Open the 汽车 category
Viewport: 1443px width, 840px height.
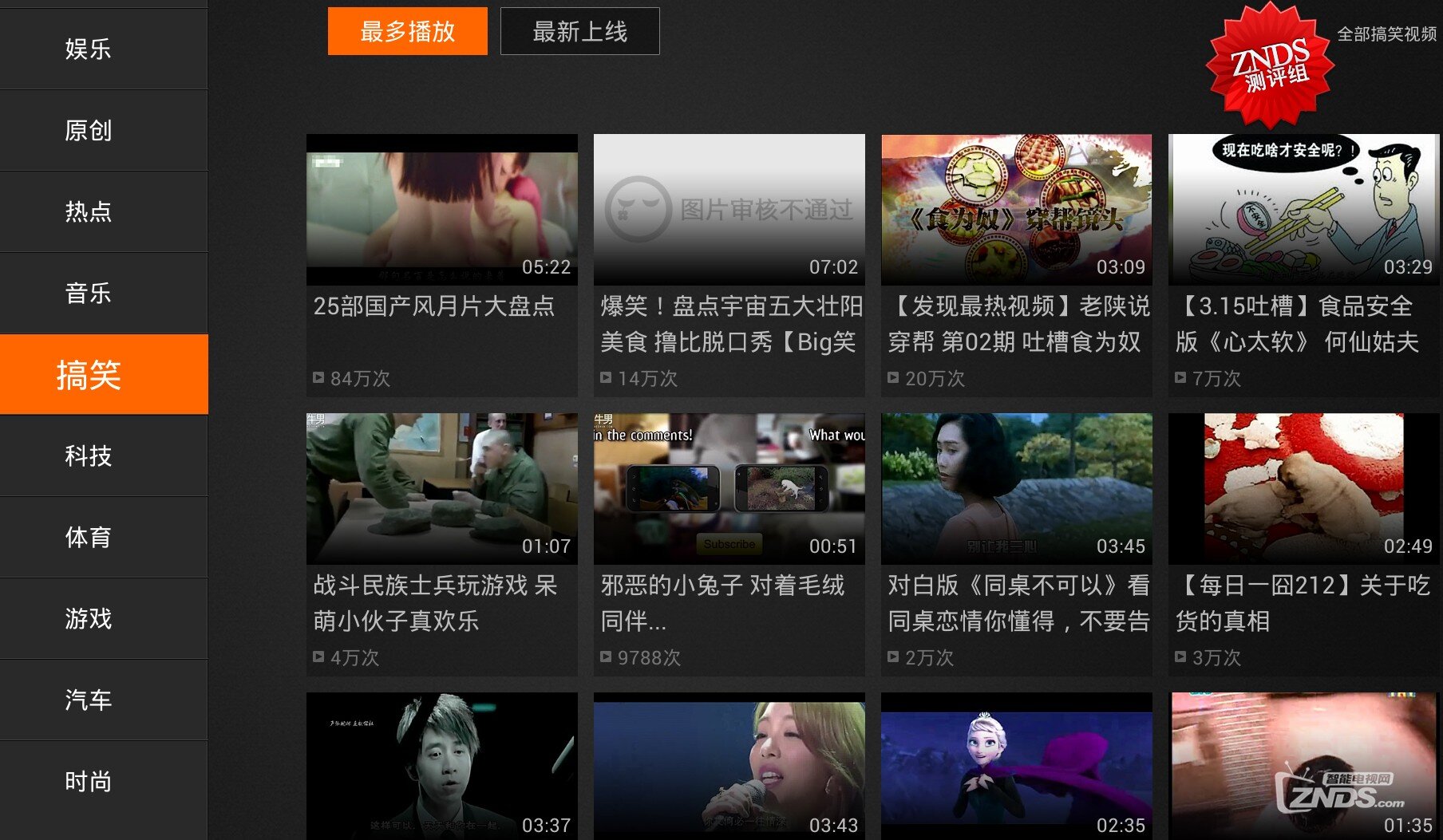[88, 700]
